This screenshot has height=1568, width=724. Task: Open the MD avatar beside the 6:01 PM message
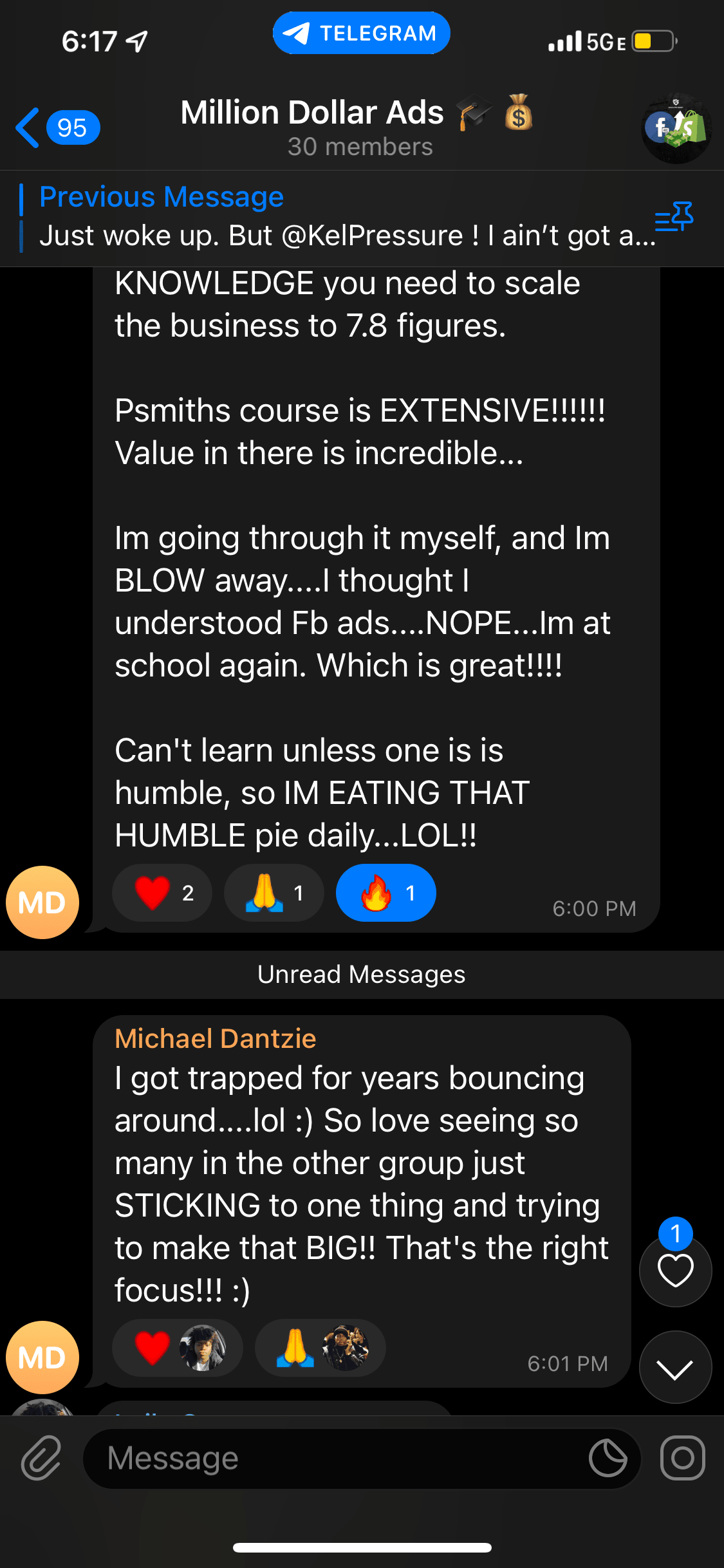tap(42, 1357)
